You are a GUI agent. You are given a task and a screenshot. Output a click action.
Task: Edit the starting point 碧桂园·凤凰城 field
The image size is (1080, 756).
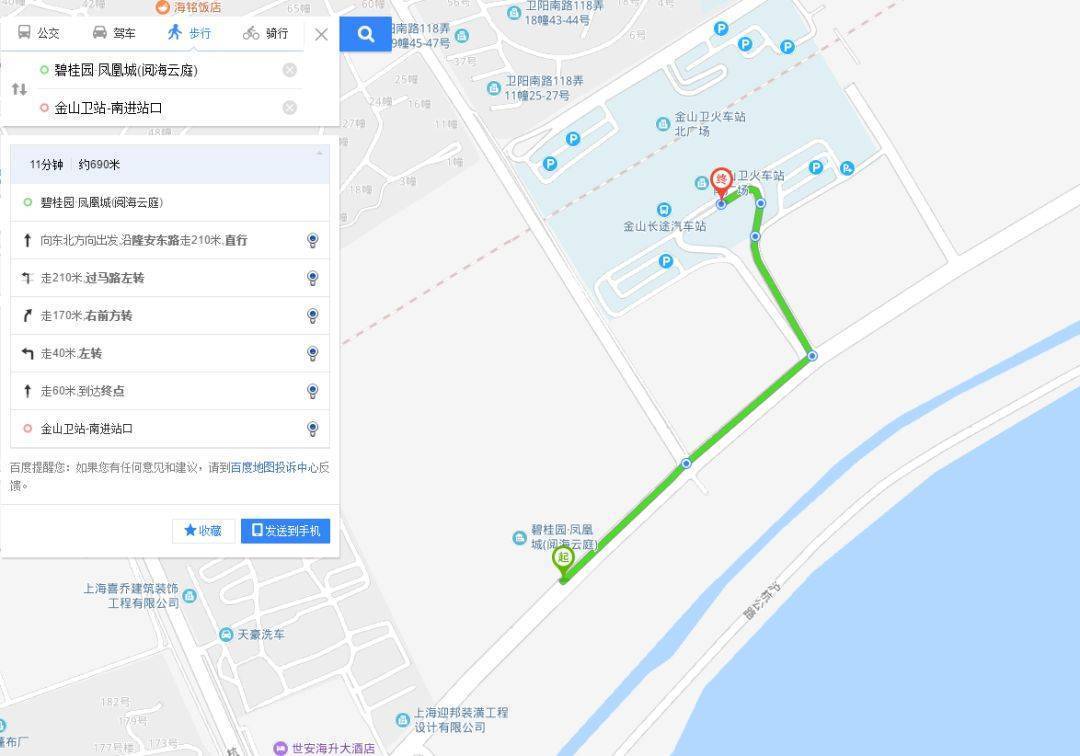click(x=160, y=70)
